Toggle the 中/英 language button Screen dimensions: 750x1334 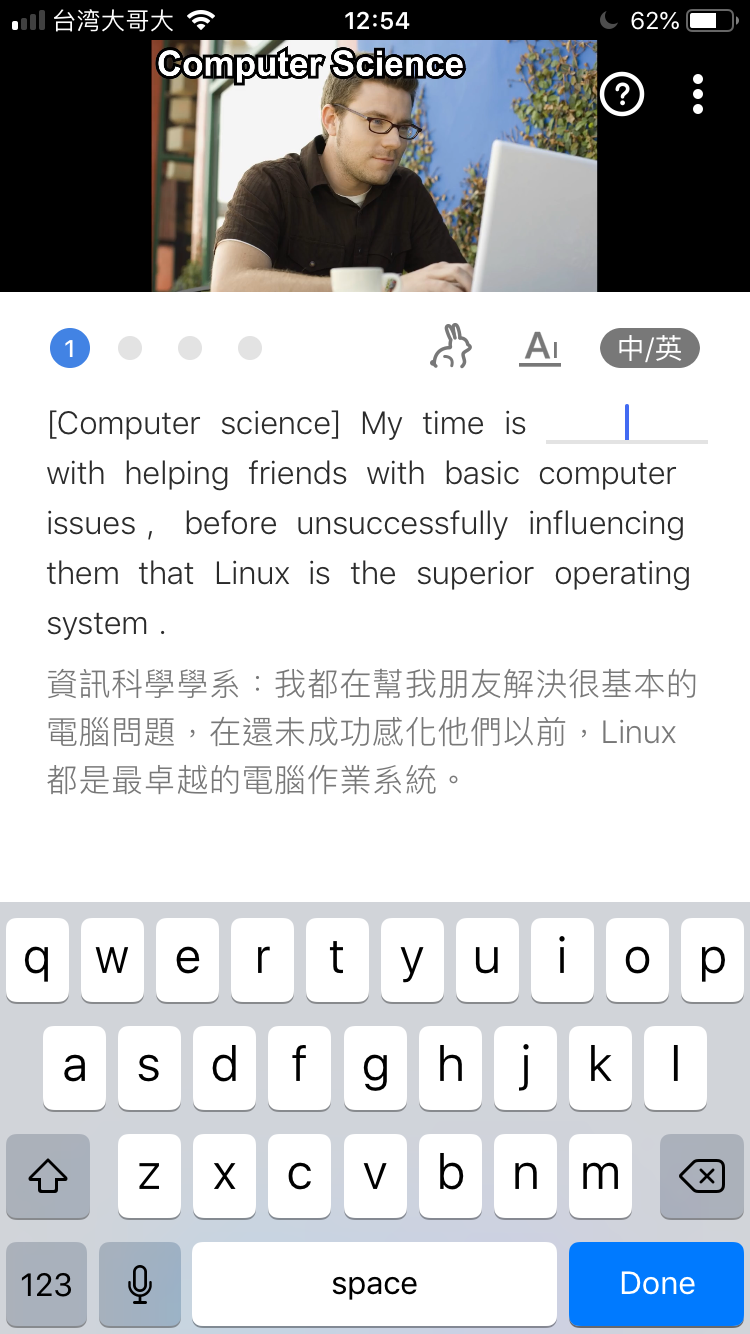point(649,348)
